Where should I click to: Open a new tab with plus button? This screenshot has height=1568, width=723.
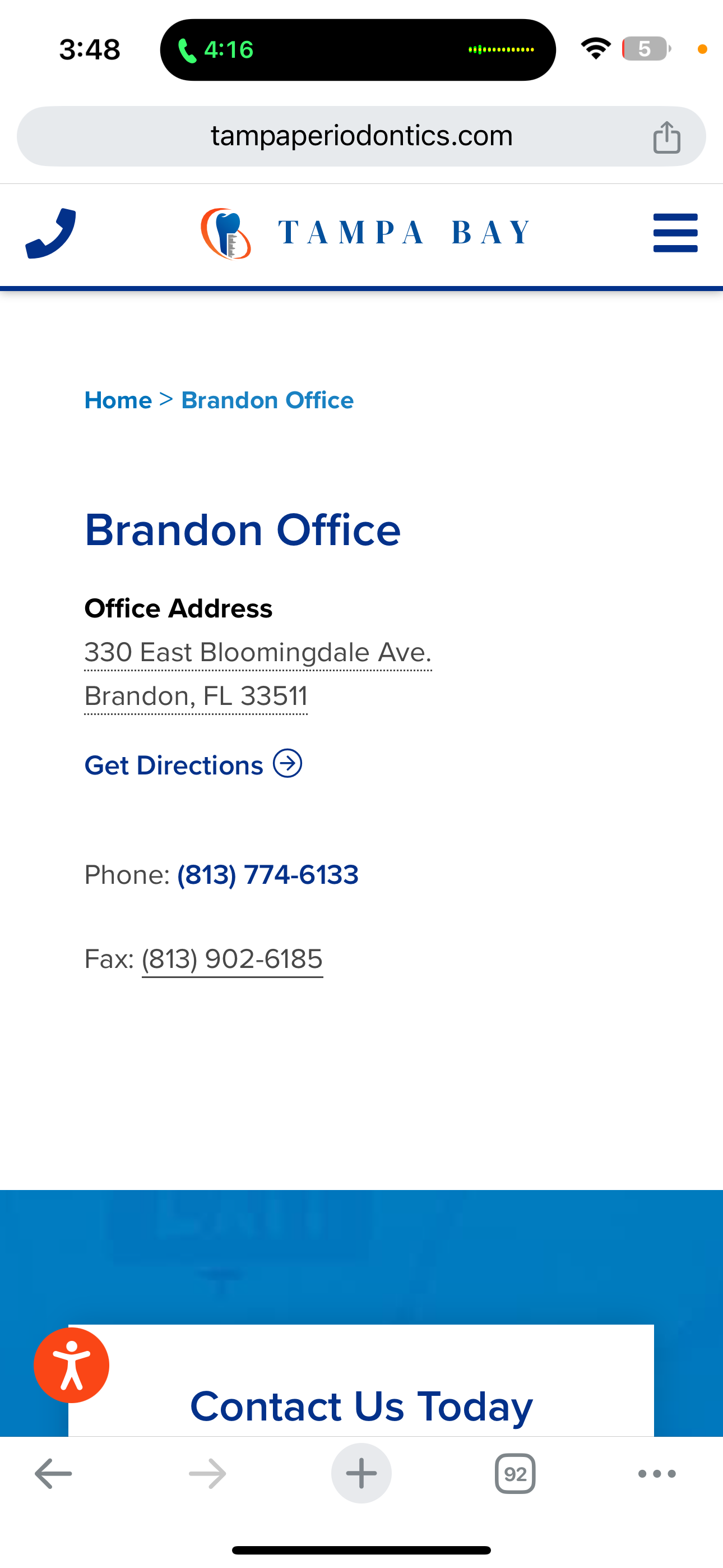[x=361, y=1474]
